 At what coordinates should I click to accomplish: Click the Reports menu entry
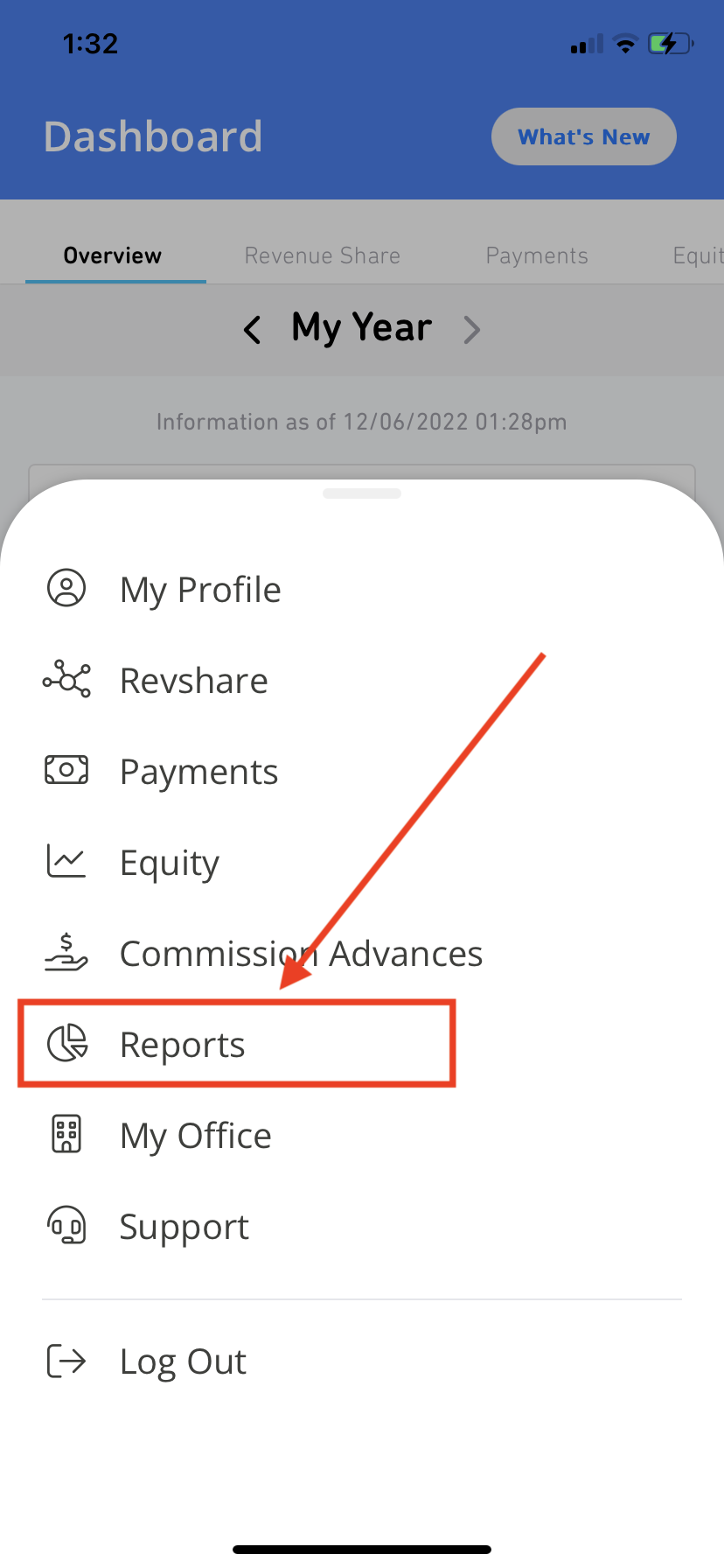tap(182, 1044)
